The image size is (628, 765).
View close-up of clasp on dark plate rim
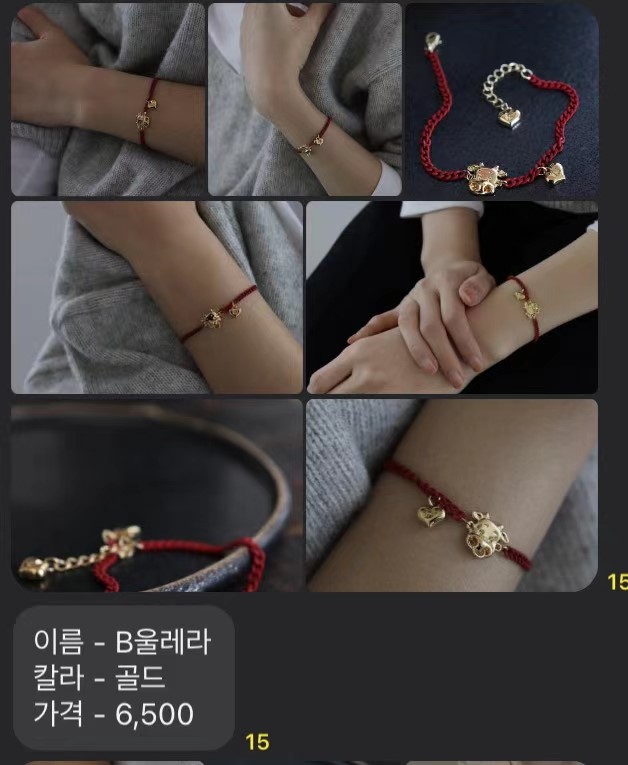click(x=156, y=495)
